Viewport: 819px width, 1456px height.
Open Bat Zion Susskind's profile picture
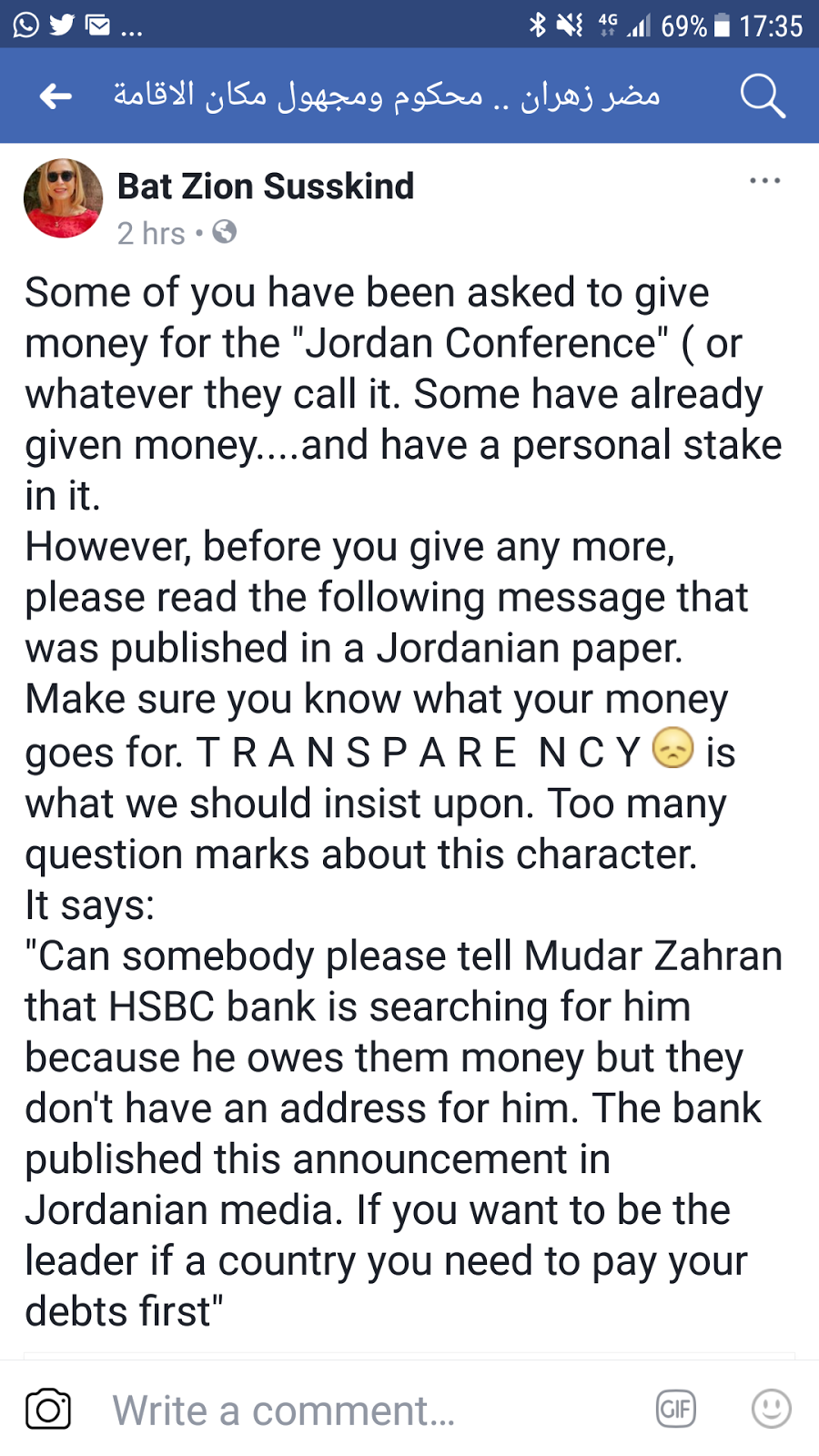tap(63, 198)
